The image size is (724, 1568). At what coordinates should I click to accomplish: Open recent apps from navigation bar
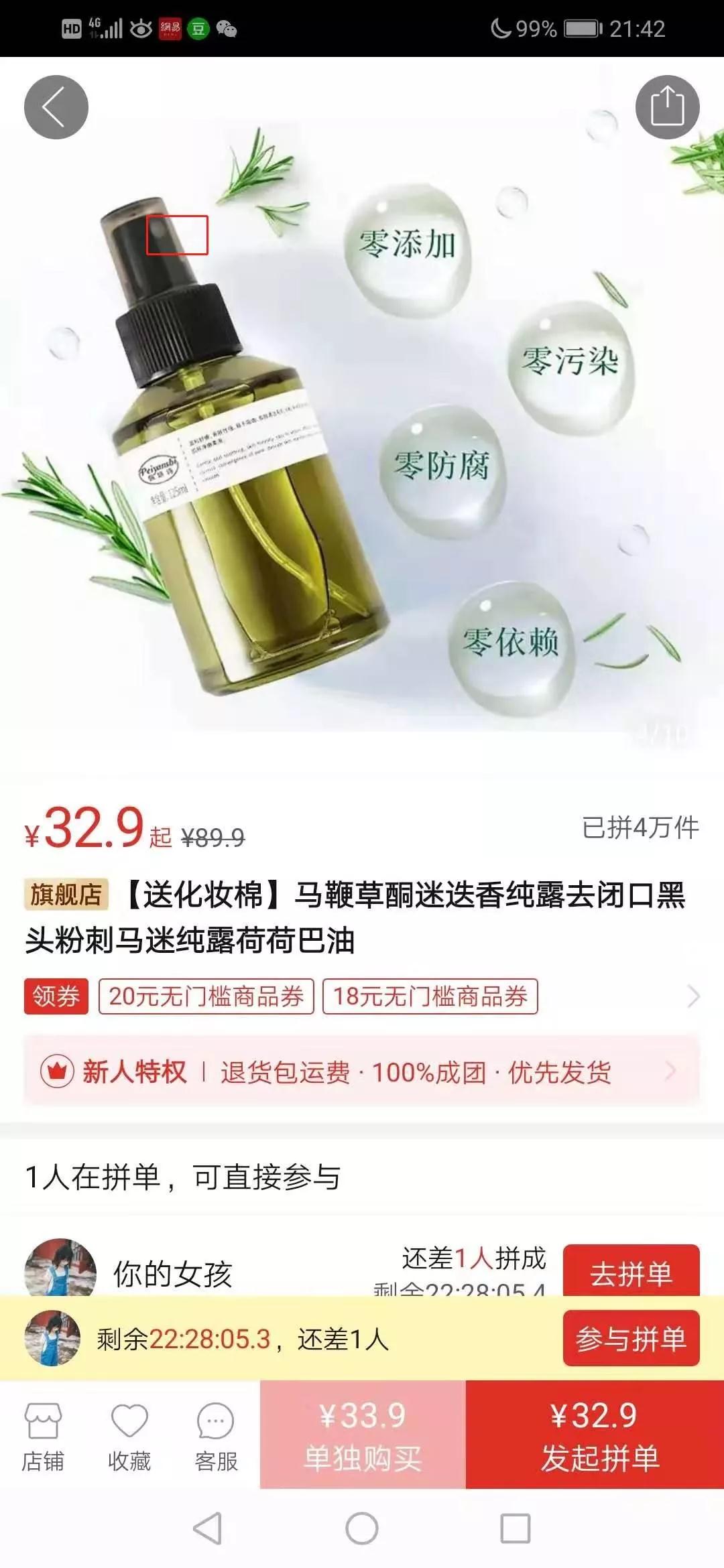516,1529
